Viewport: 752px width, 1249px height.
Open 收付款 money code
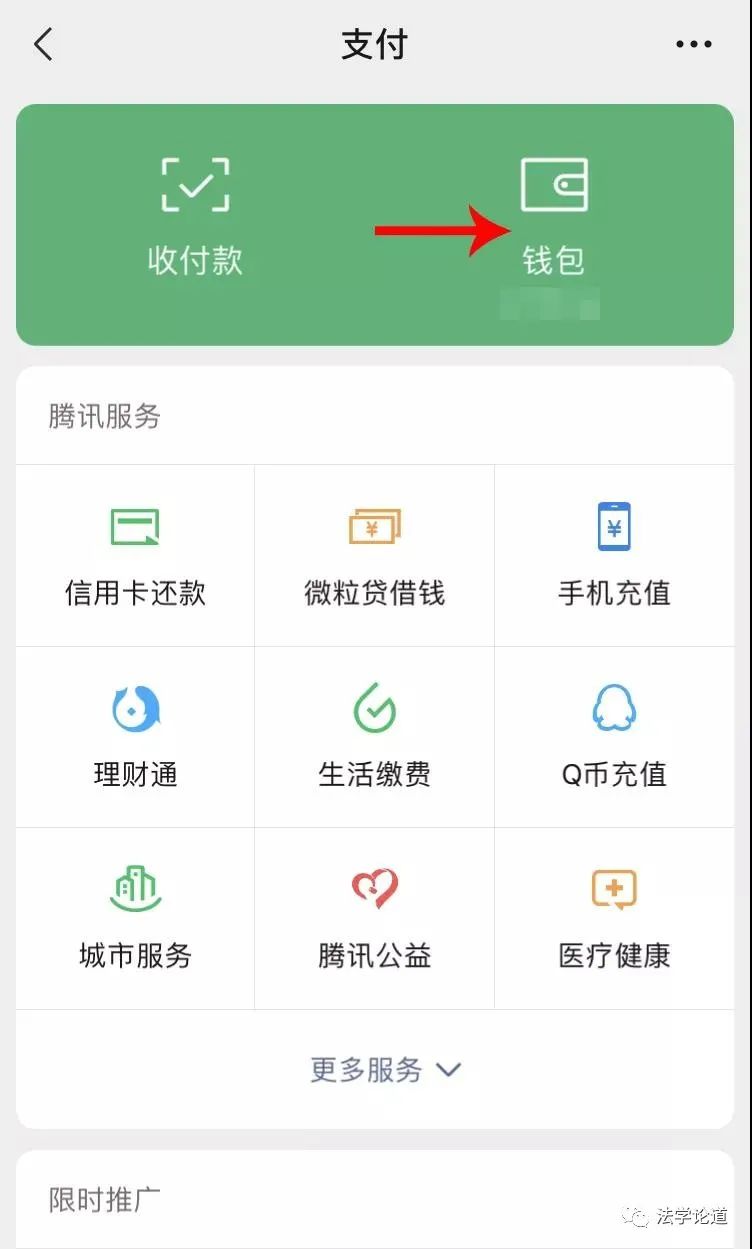pos(195,217)
